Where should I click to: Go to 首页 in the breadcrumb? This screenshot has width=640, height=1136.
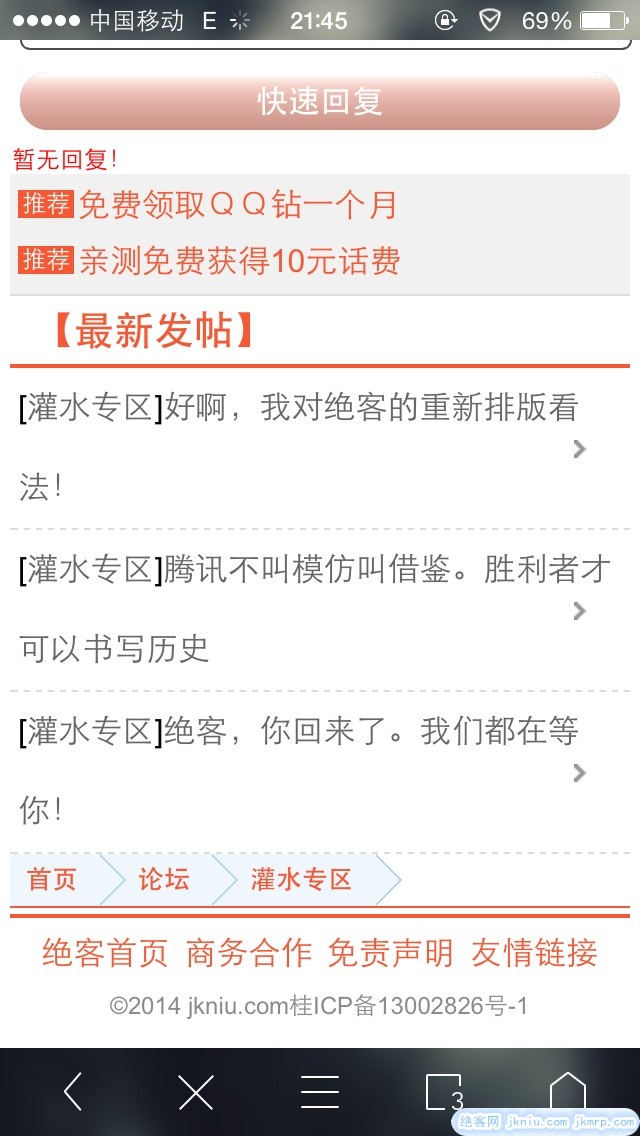pos(52,880)
